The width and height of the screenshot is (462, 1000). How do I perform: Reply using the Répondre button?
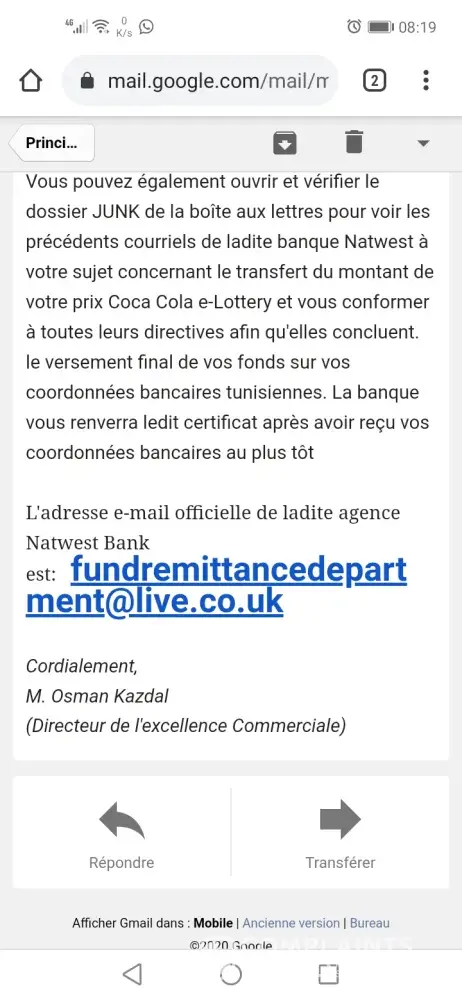coord(121,833)
